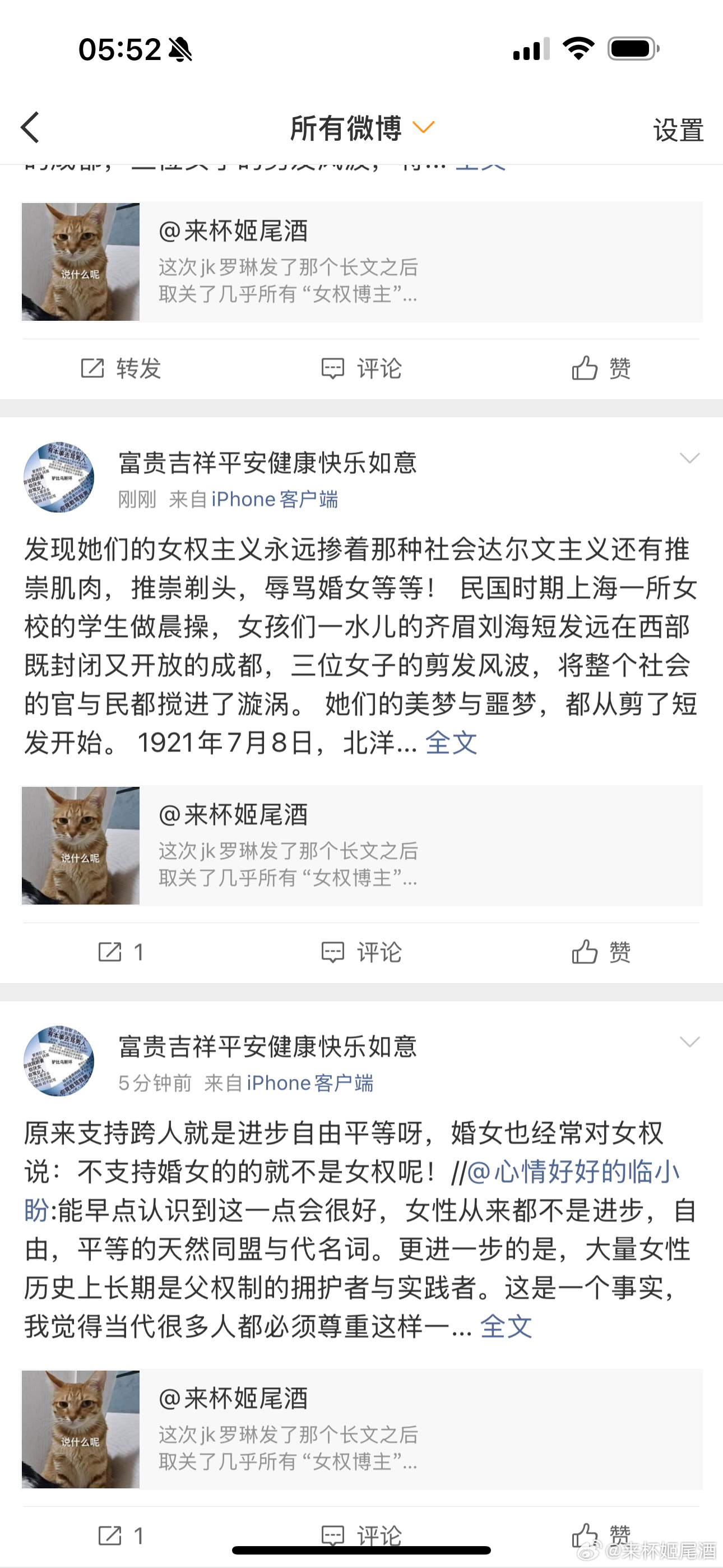Tap 全文 on the 女权主义 post
The height and width of the screenshot is (1568, 723).
pyautogui.click(x=451, y=743)
